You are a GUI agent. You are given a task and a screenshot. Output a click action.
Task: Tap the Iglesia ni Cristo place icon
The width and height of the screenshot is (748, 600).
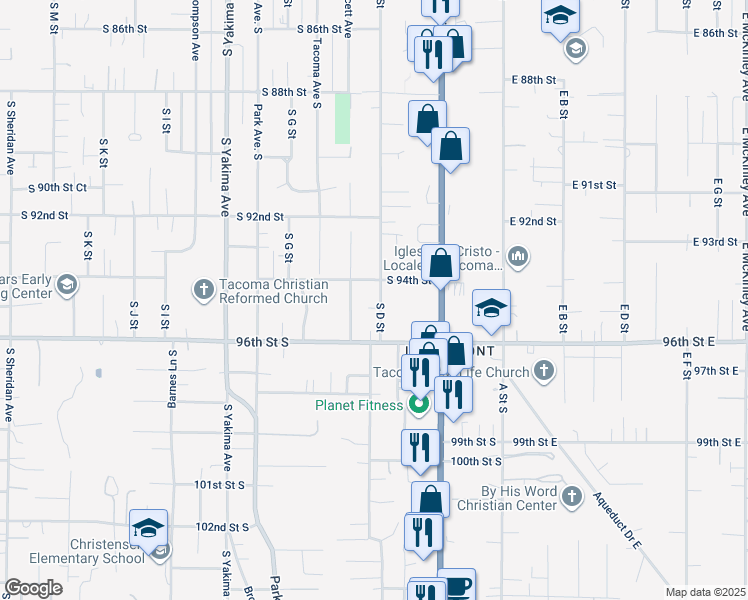pyautogui.click(x=517, y=258)
